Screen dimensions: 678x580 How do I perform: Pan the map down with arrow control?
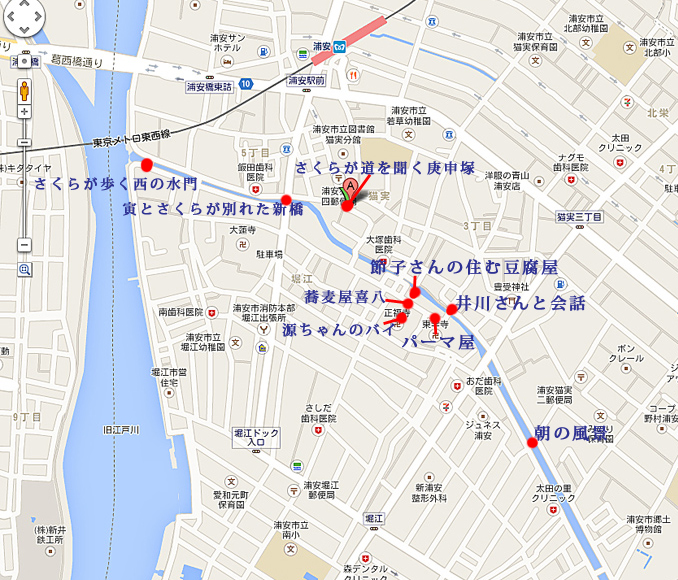24,29
